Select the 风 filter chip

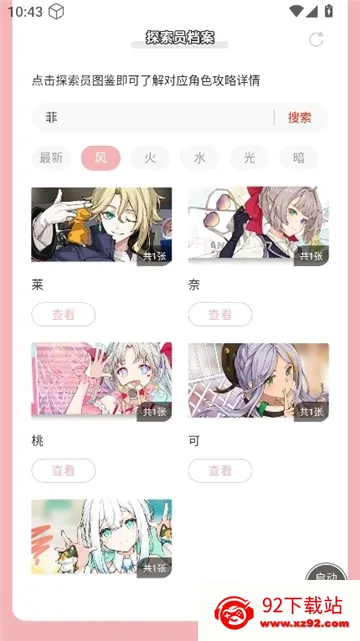click(101, 158)
